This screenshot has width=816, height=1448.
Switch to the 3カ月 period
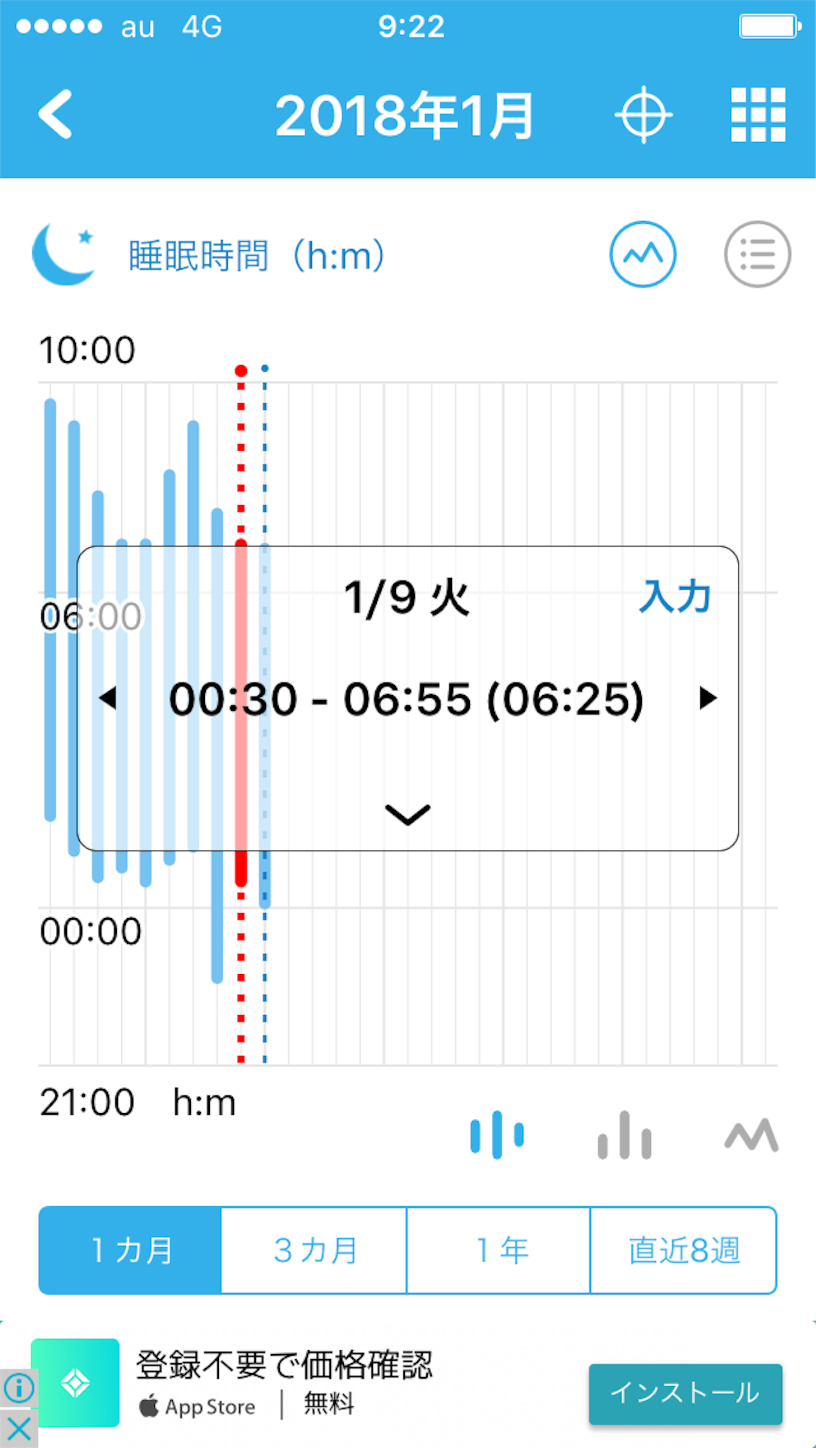(x=314, y=1250)
